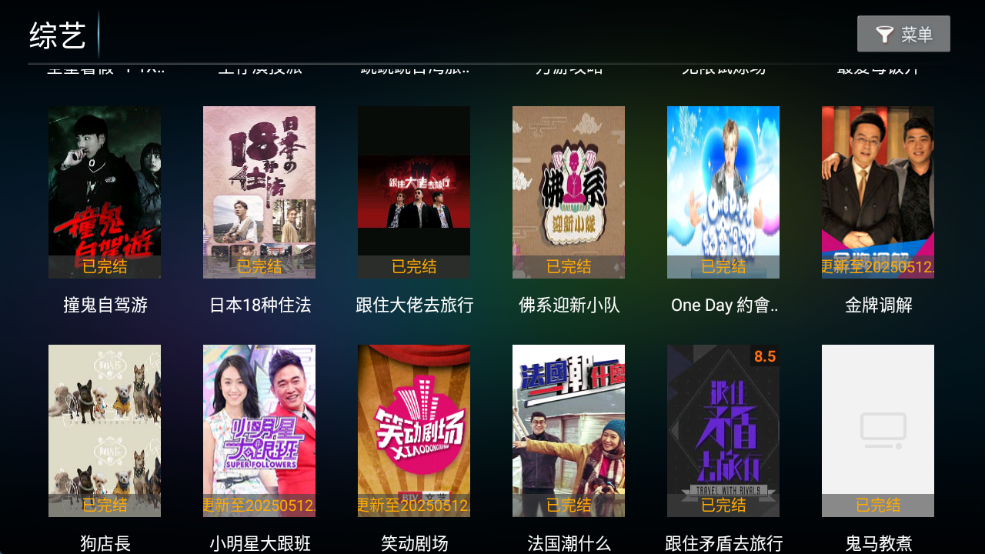
Task: View 法国潮什么 details
Action: click(x=568, y=431)
